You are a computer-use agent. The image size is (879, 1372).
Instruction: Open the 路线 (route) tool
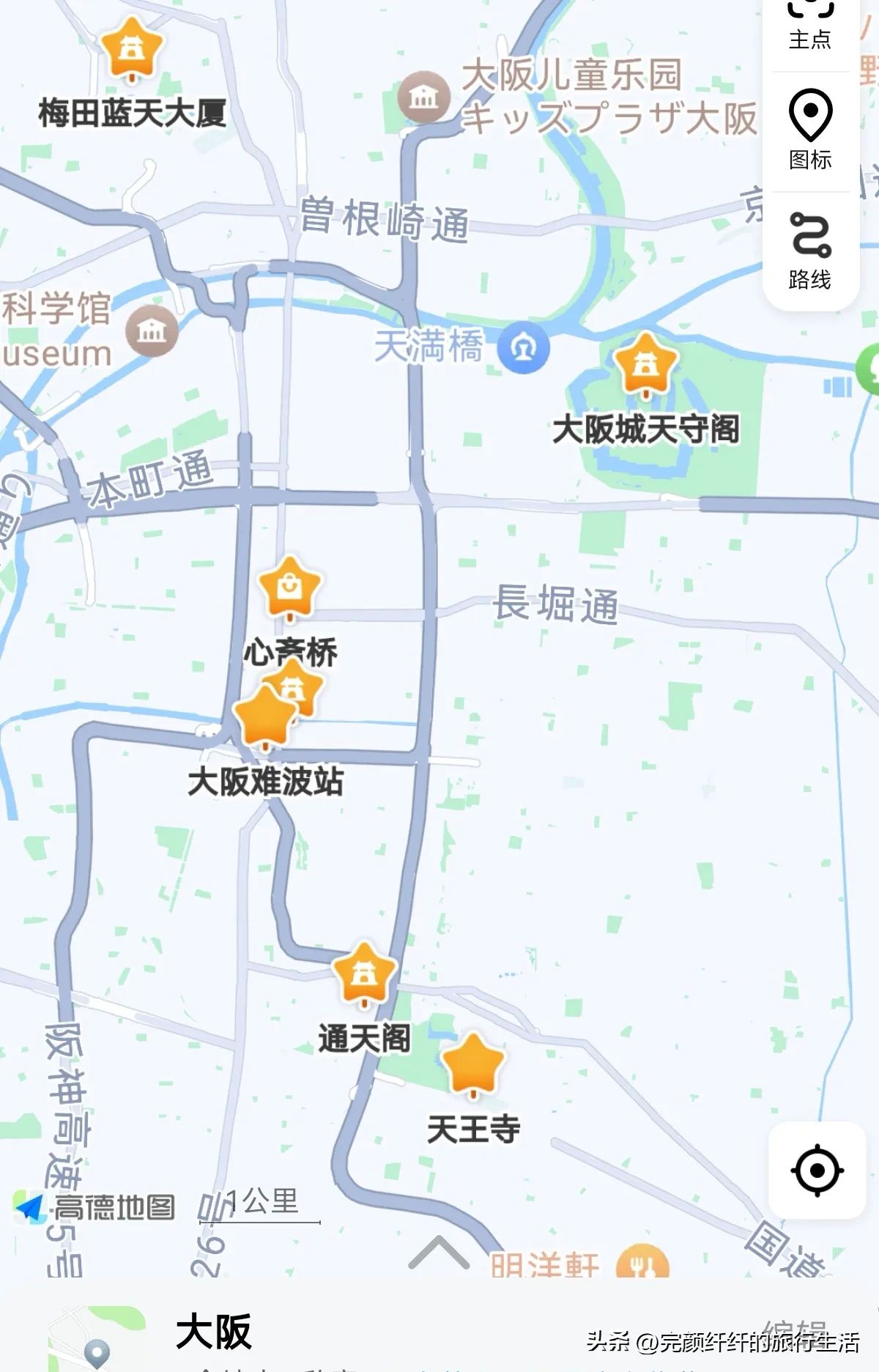pyautogui.click(x=810, y=250)
